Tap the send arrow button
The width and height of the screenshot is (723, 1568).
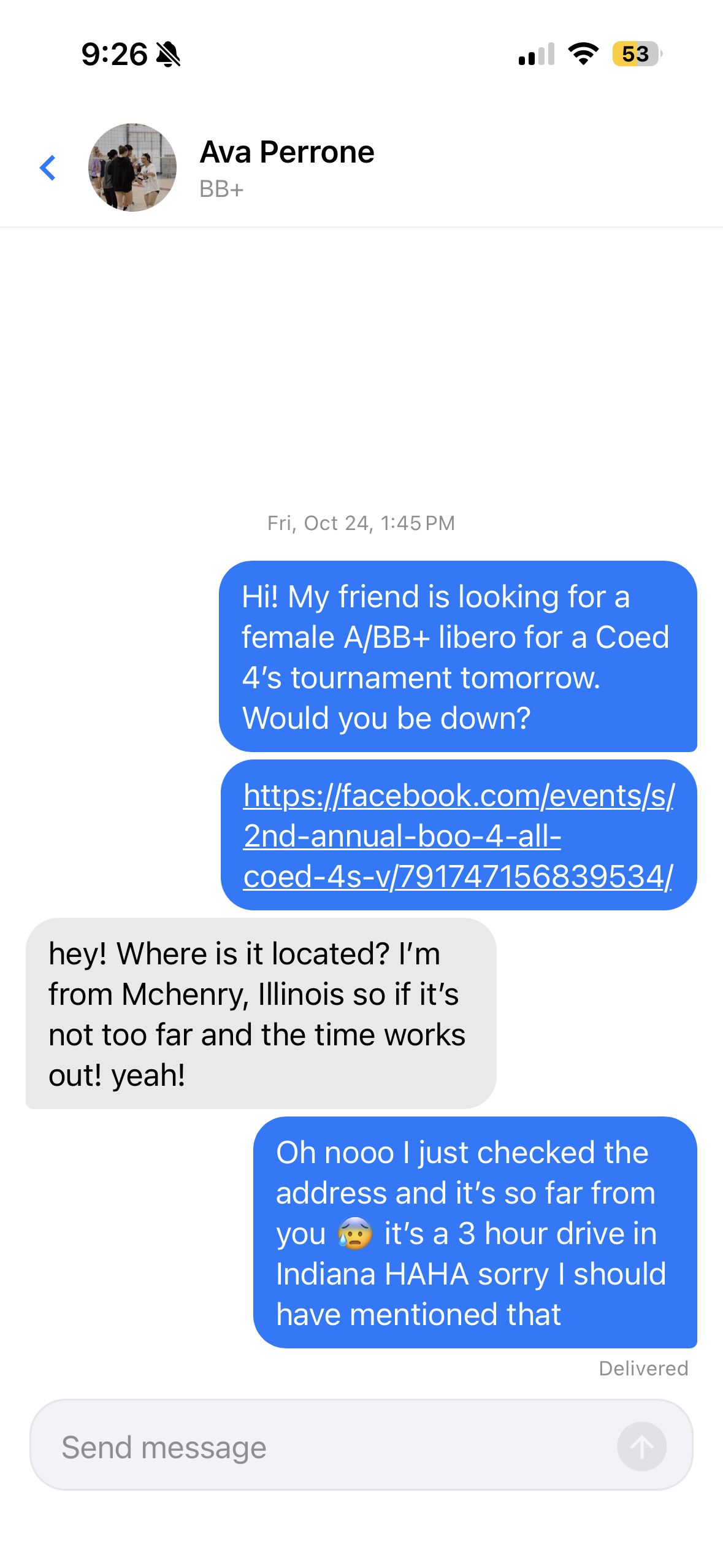coord(641,1447)
